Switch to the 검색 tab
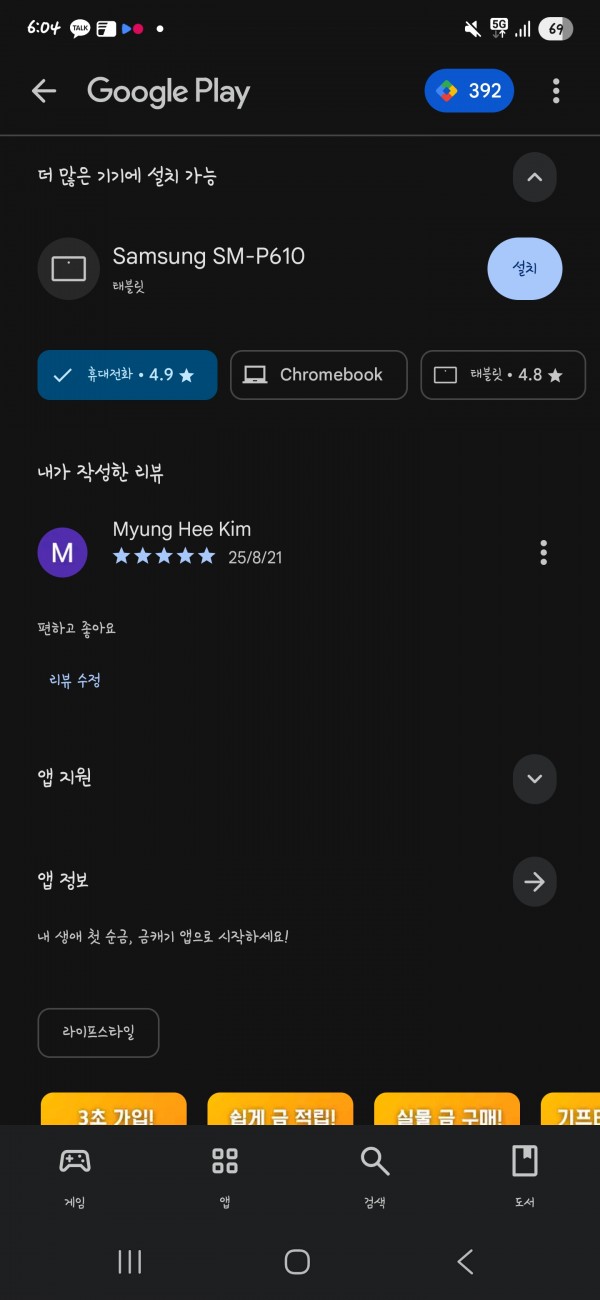This screenshot has height=1300, width=600. pos(375,1176)
